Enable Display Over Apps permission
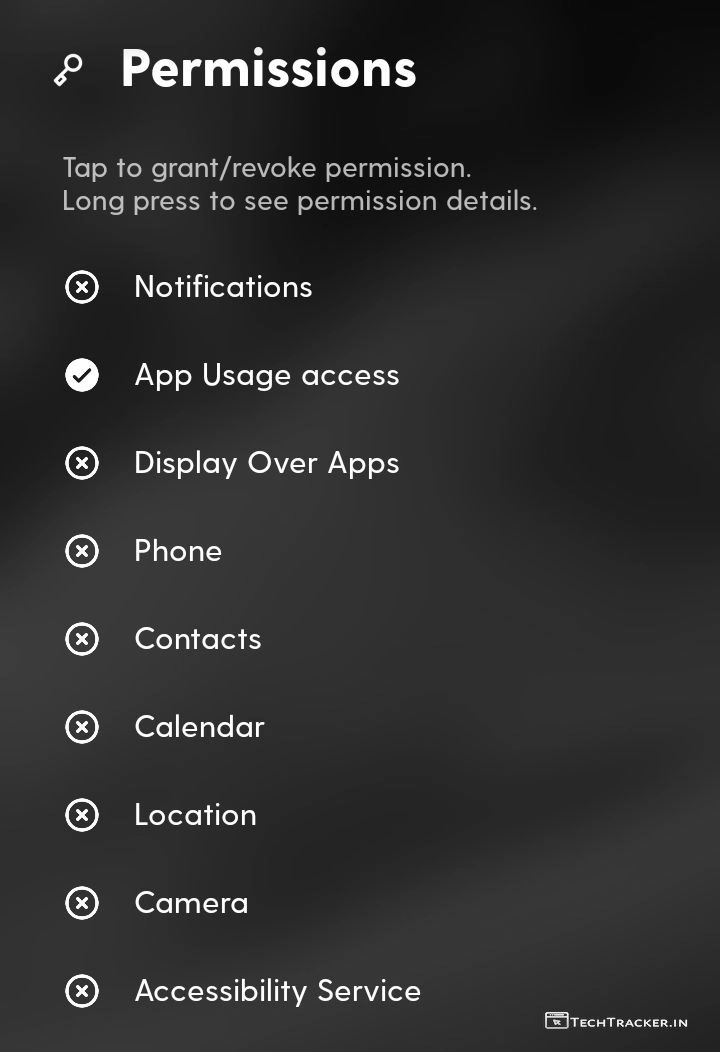Screen dimensions: 720x1052 tap(266, 463)
